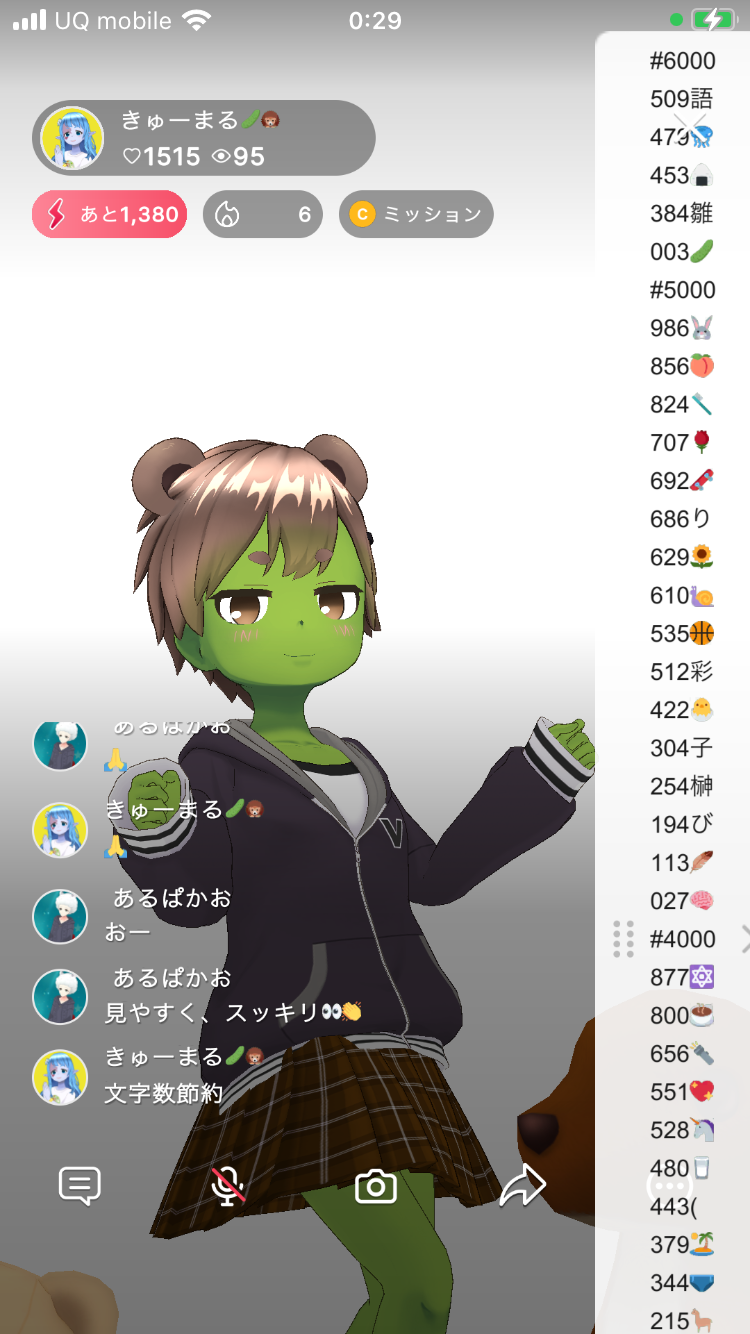Open the ミッション missions chip
750x1334 pixels.
pyautogui.click(x=416, y=214)
